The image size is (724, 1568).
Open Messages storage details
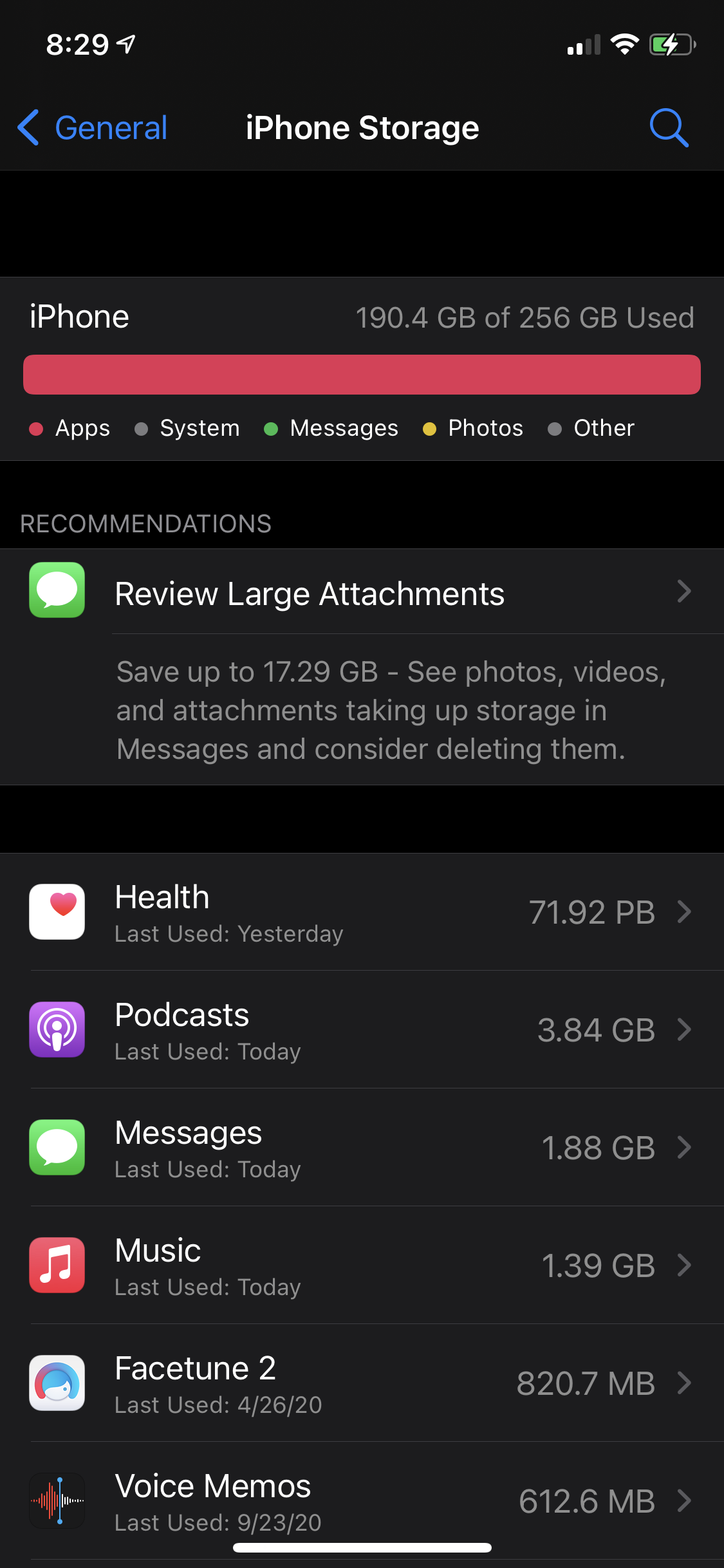coord(362,1148)
